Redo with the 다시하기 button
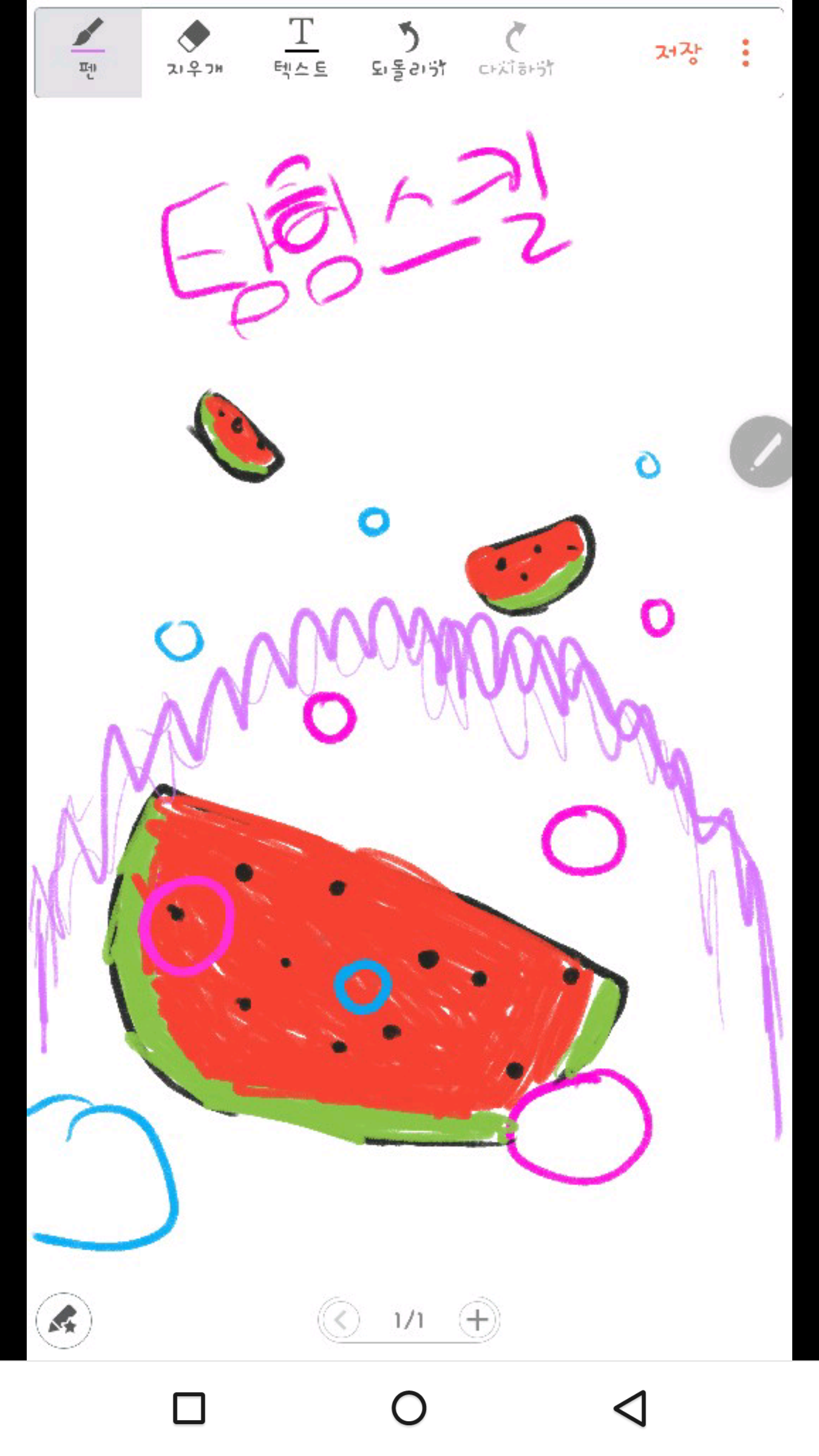The width and height of the screenshot is (819, 1456). (x=515, y=49)
